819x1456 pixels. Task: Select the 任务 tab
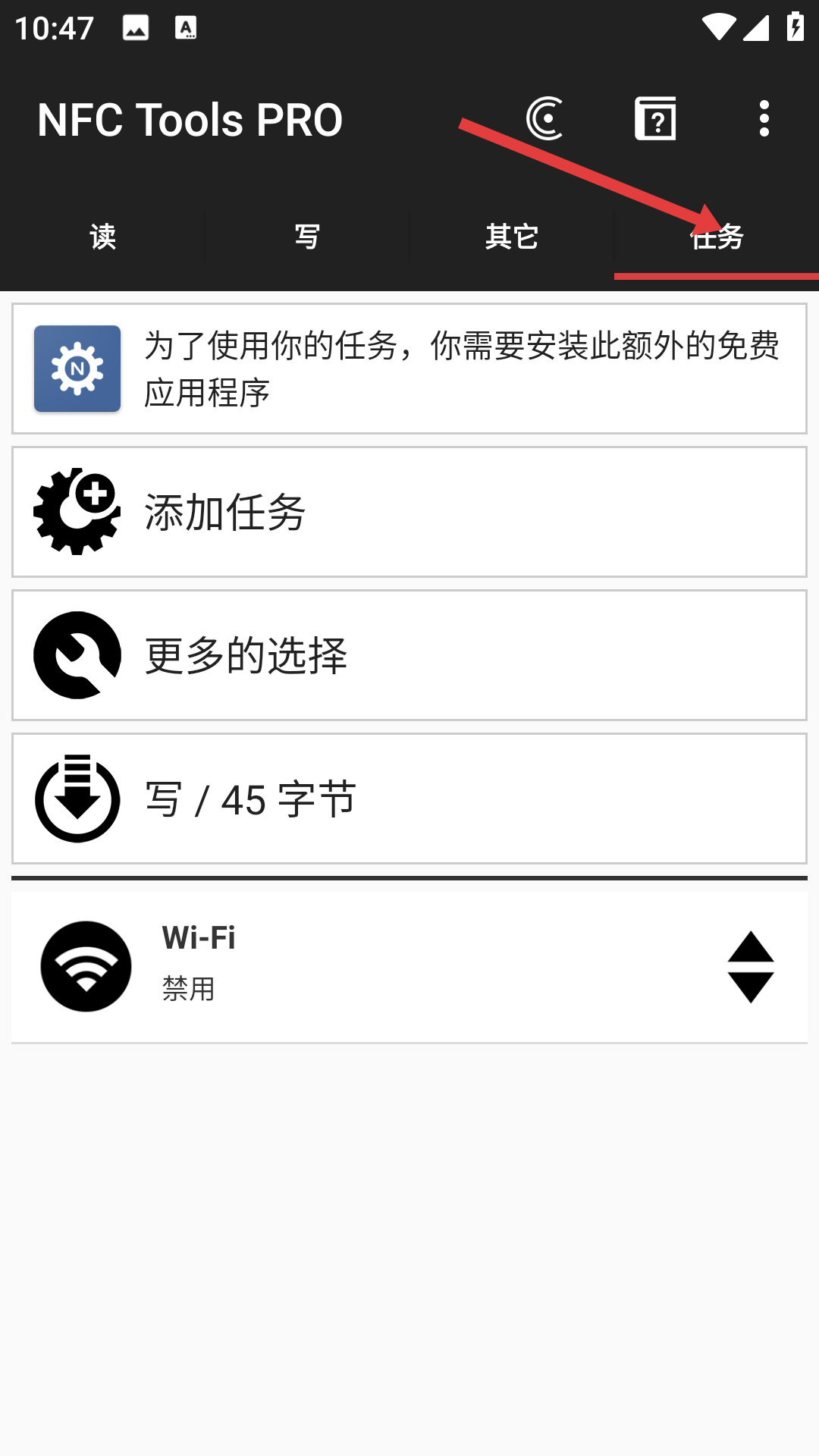pos(717,237)
